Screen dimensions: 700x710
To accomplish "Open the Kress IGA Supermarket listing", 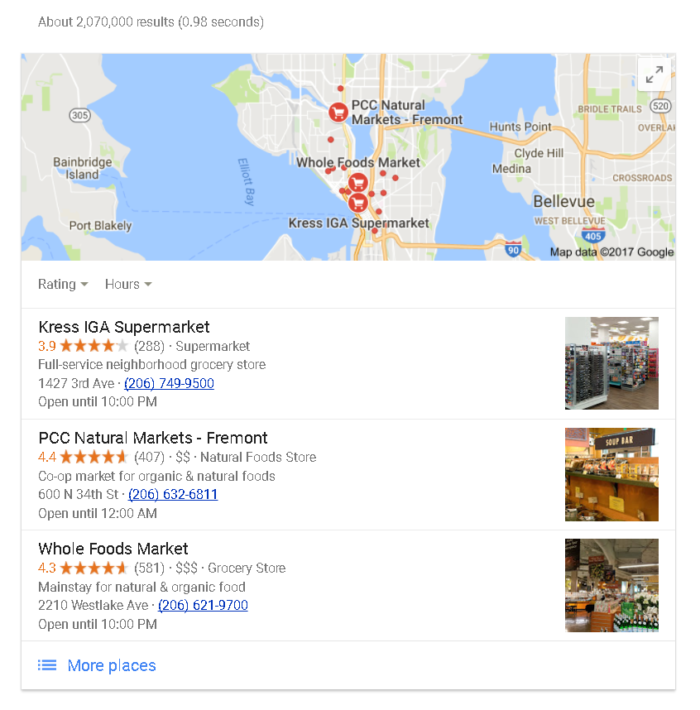I will pyautogui.click(x=124, y=327).
